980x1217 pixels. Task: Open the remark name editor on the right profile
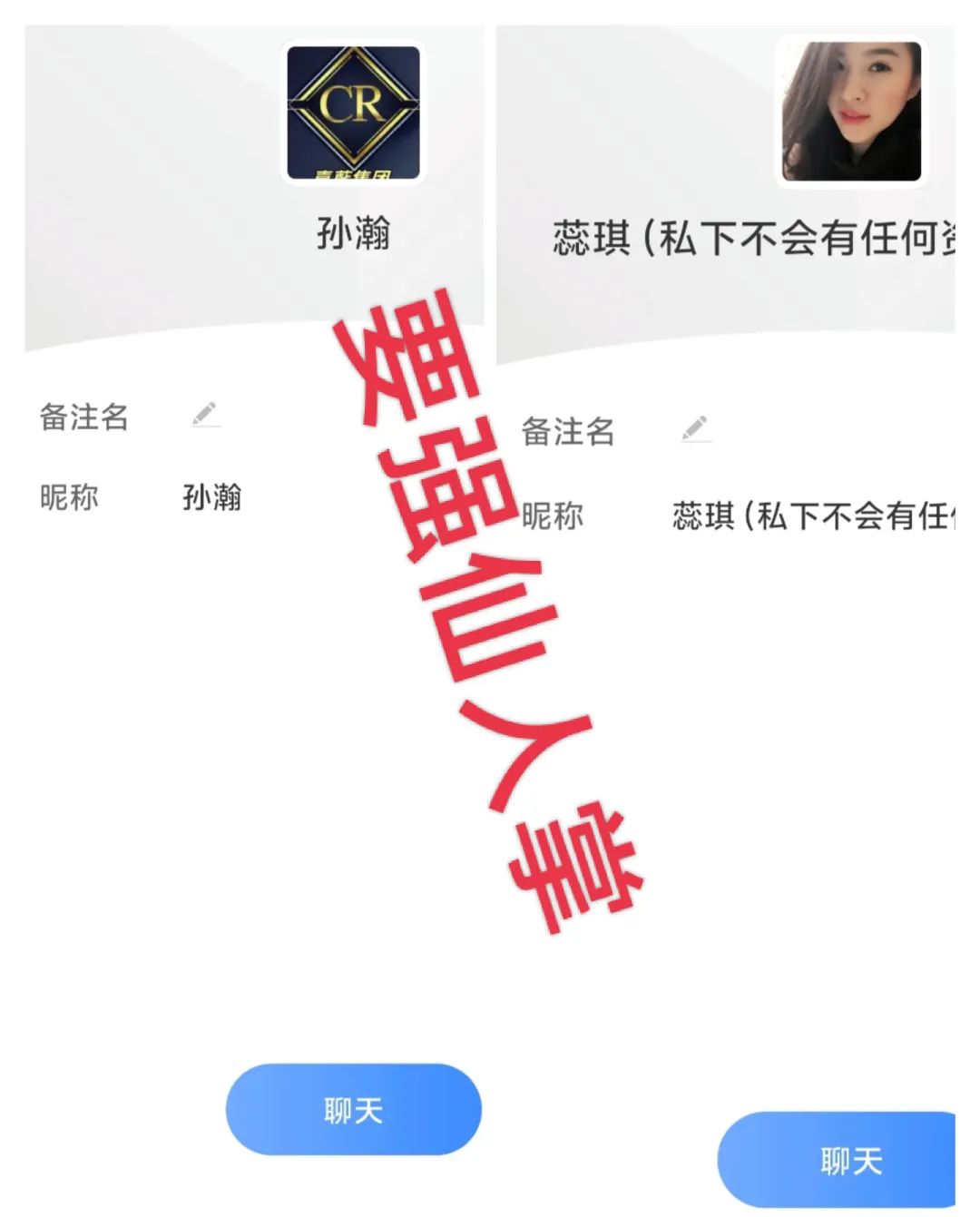[x=695, y=429]
